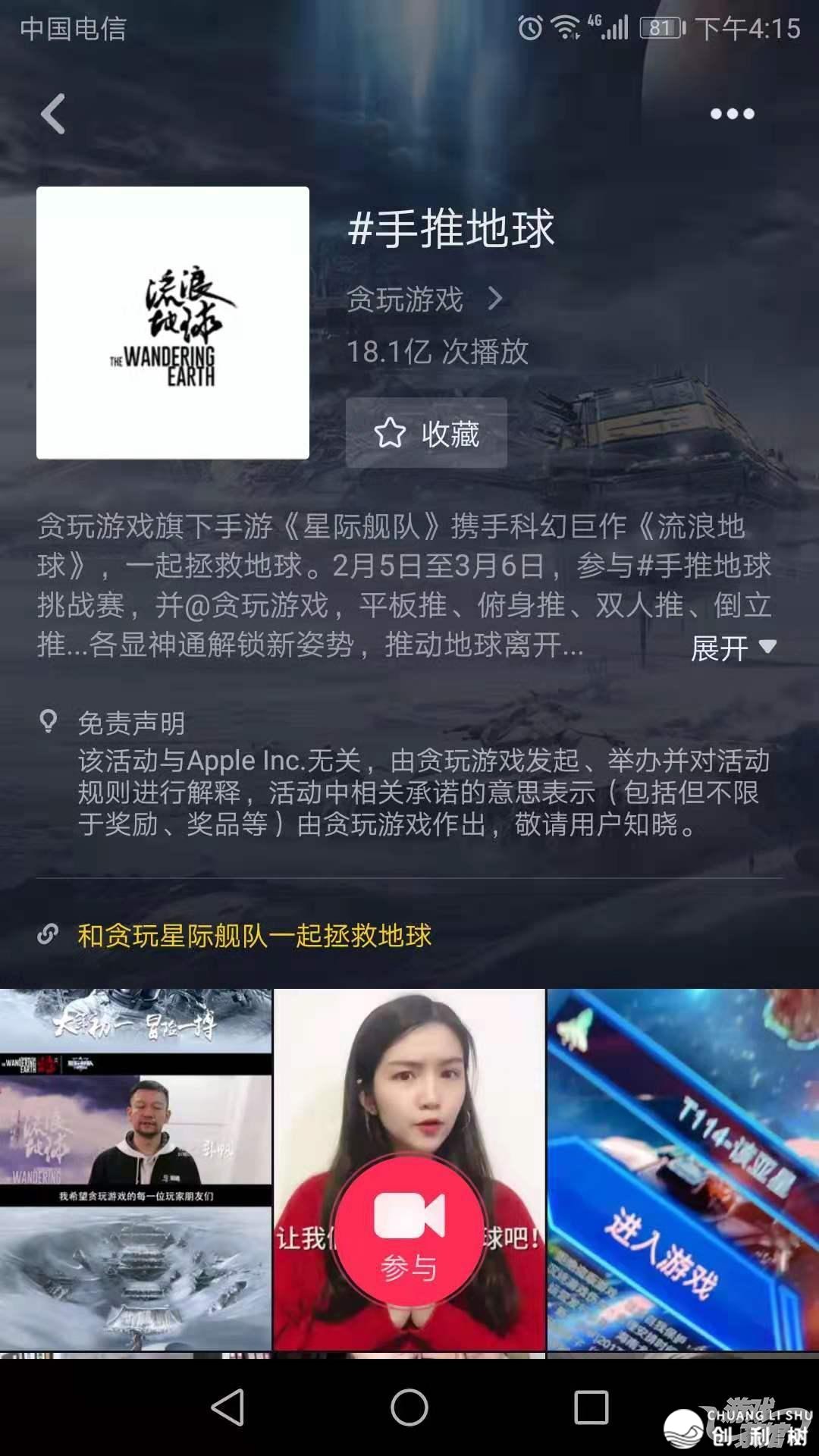
Task: Tap the system back triangle
Action: tap(227, 1407)
